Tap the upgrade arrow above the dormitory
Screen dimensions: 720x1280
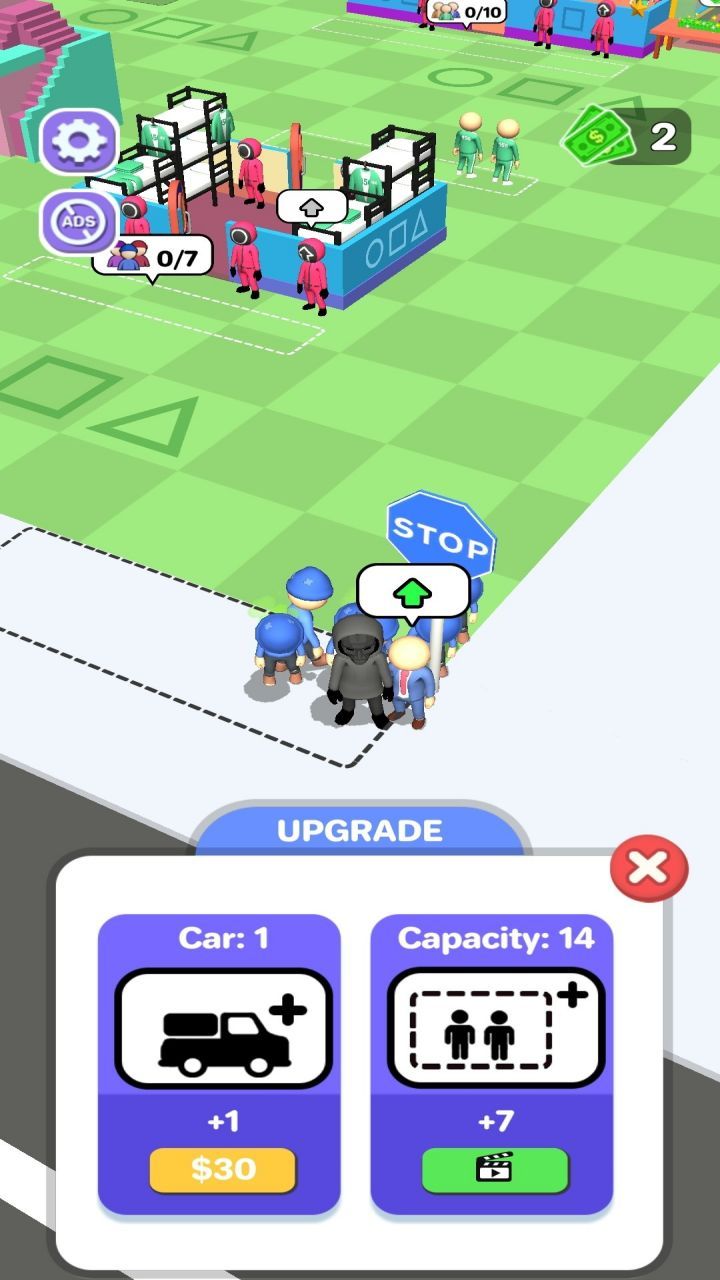pyautogui.click(x=312, y=207)
